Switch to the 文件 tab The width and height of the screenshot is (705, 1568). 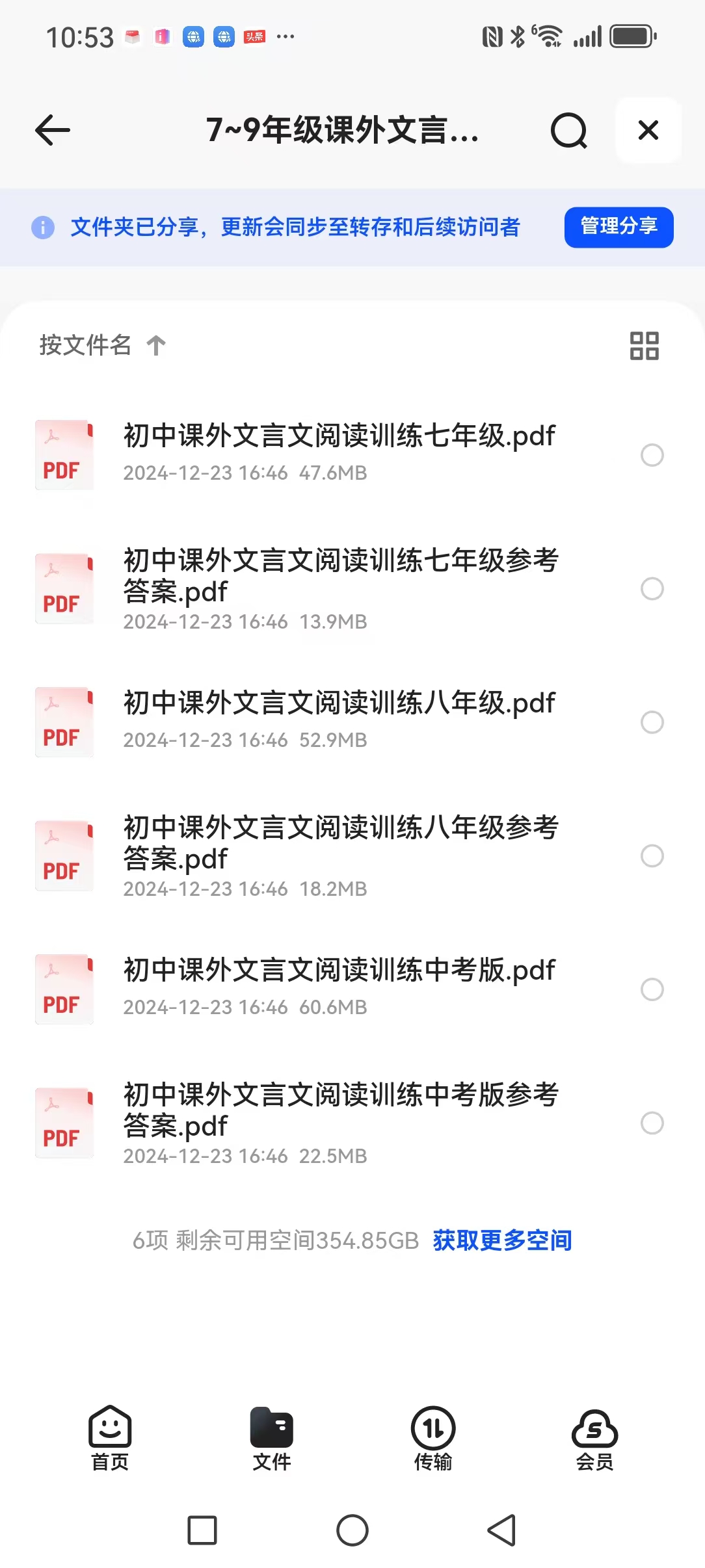pos(271,1438)
